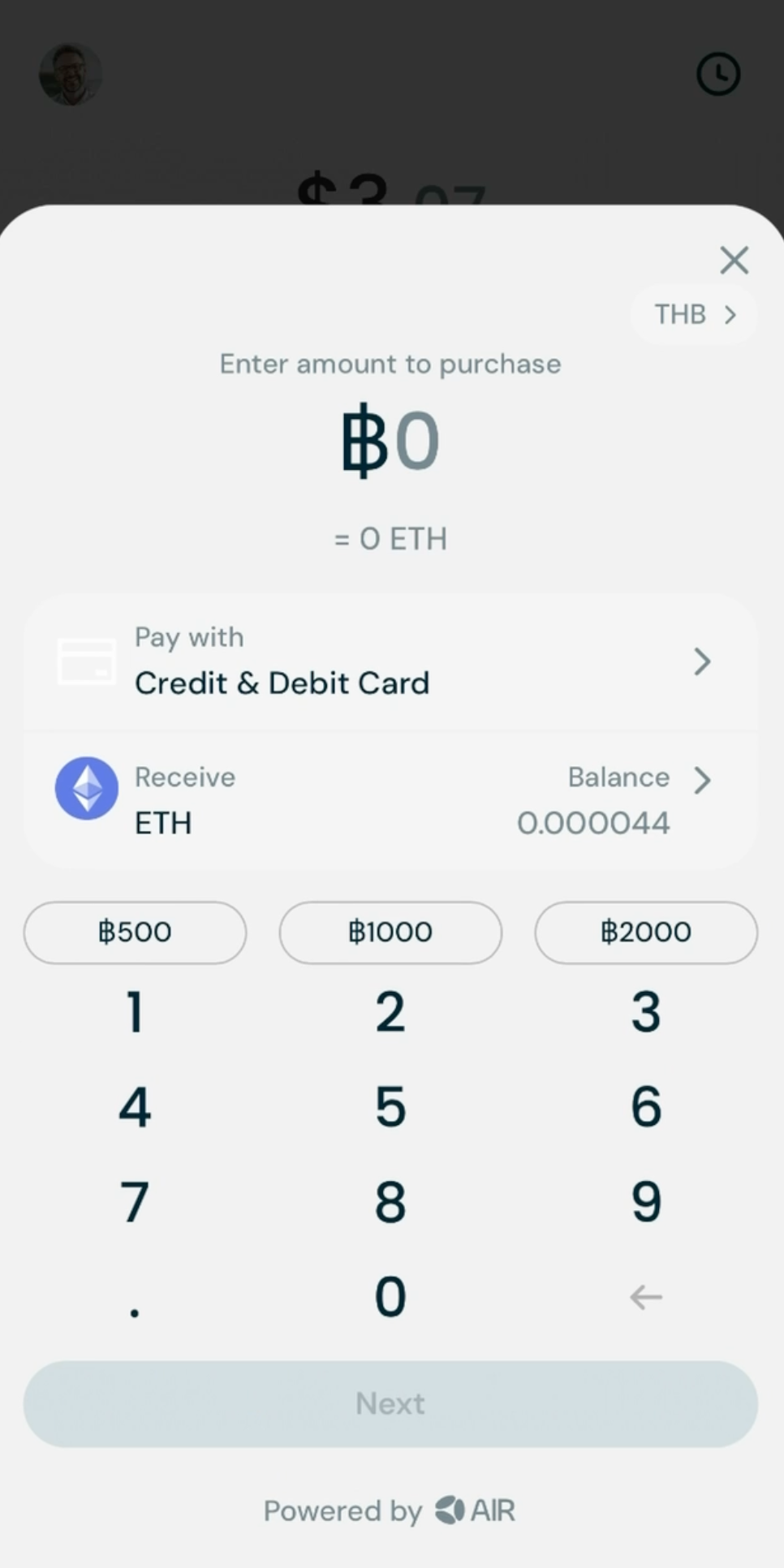Enter digit 1 on the keypad
Screen dimensions: 784x1568
tap(135, 1012)
